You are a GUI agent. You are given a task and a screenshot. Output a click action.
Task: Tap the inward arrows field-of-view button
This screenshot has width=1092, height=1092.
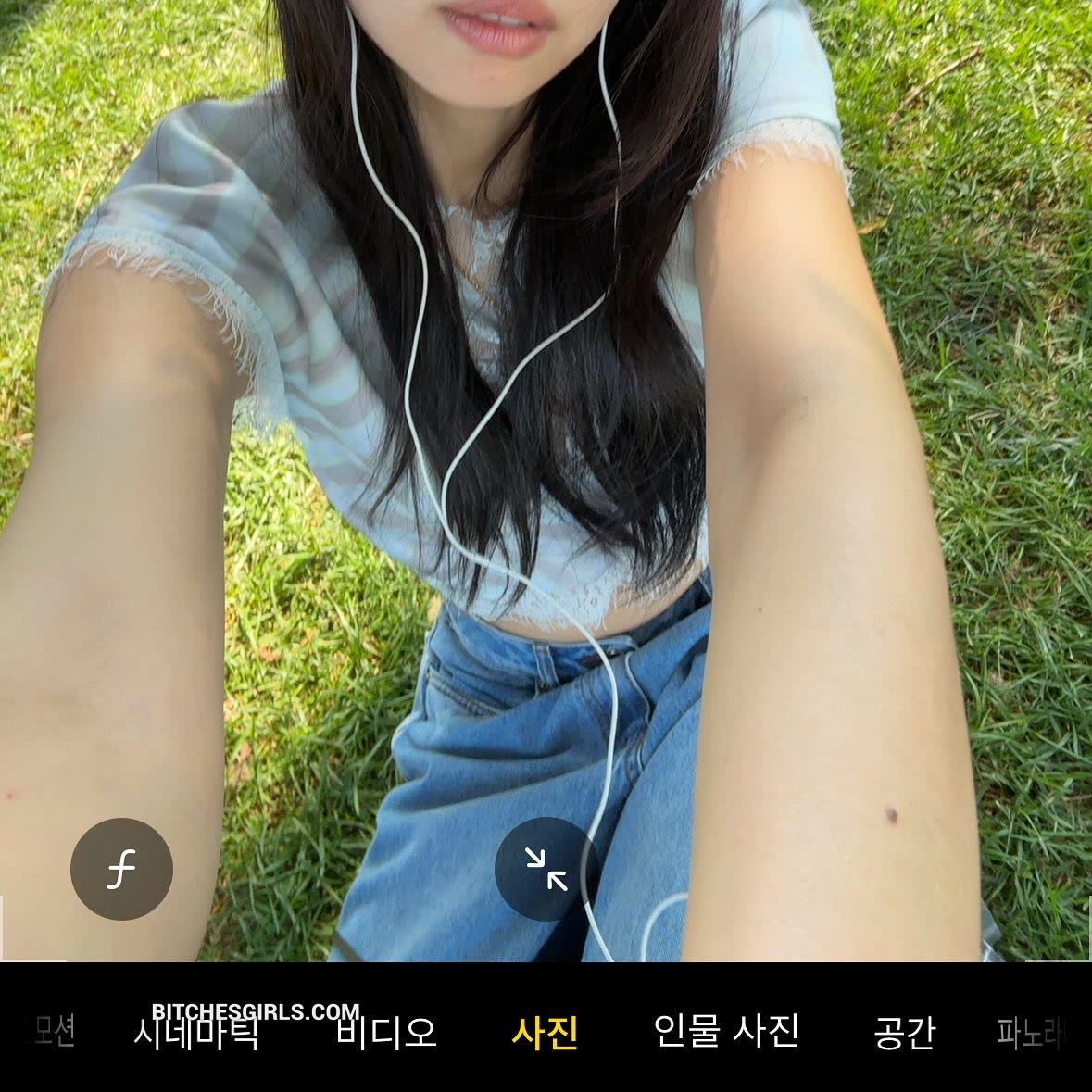546,869
